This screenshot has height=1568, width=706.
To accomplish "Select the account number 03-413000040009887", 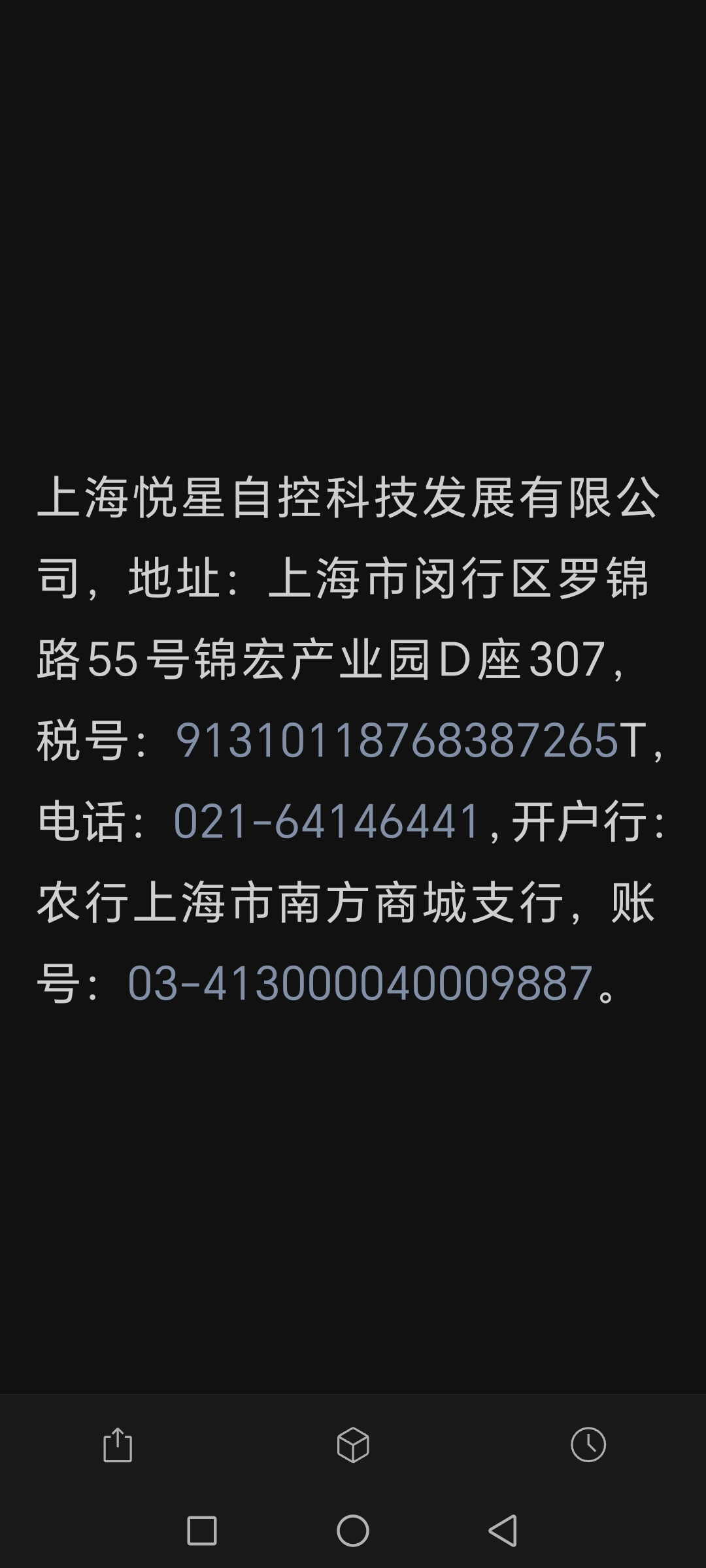I will point(360,983).
